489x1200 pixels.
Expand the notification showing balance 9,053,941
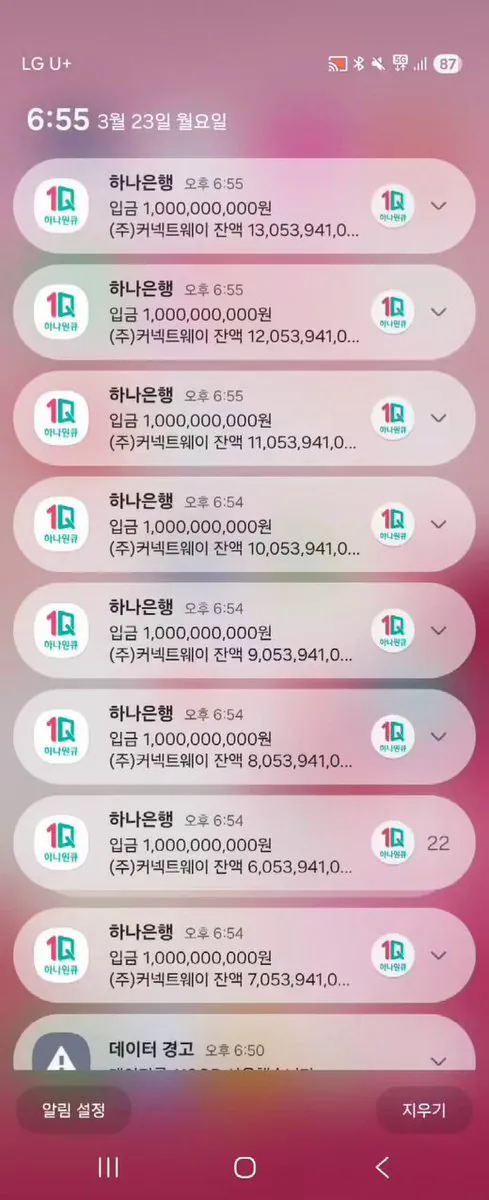point(438,630)
